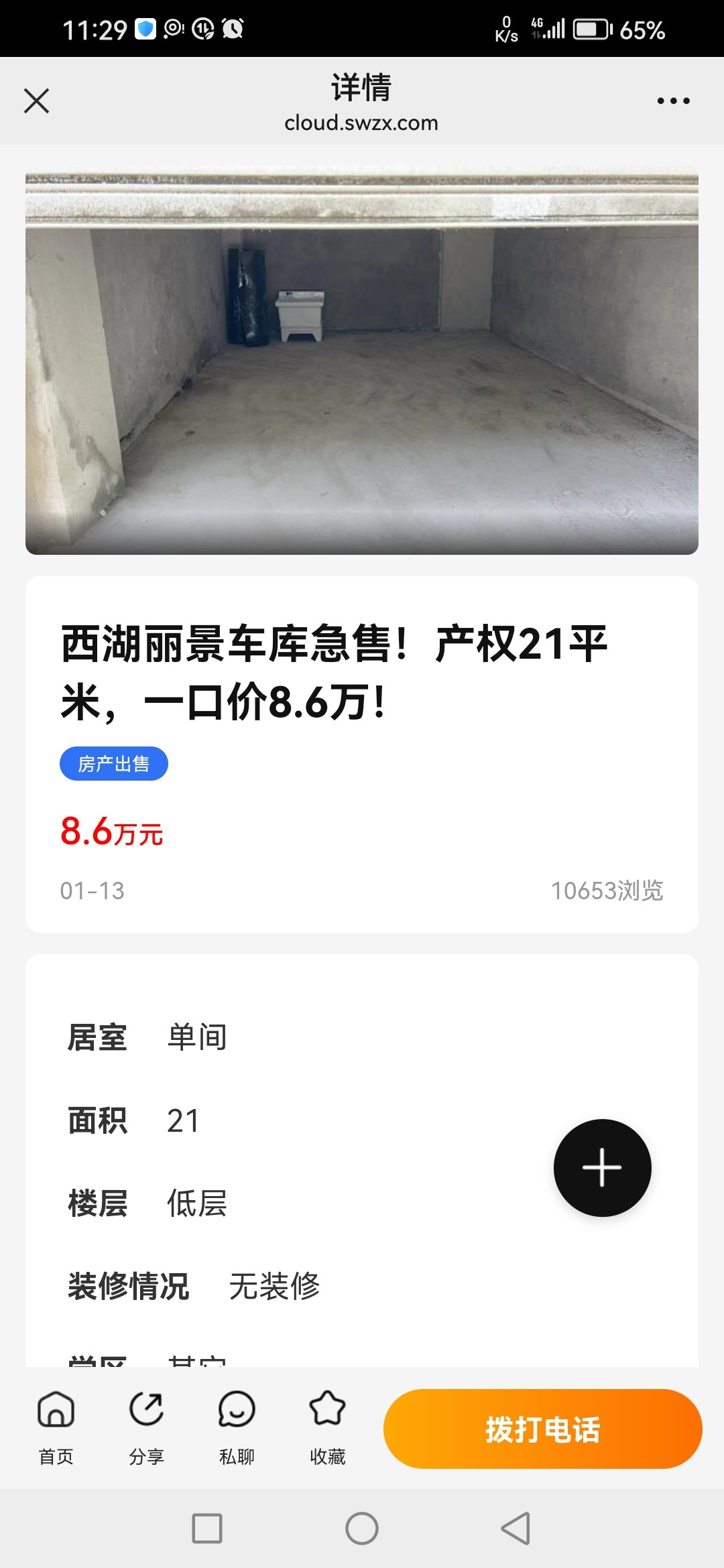The image size is (724, 1568).
Task: View the garage photo full screen
Action: tap(362, 362)
